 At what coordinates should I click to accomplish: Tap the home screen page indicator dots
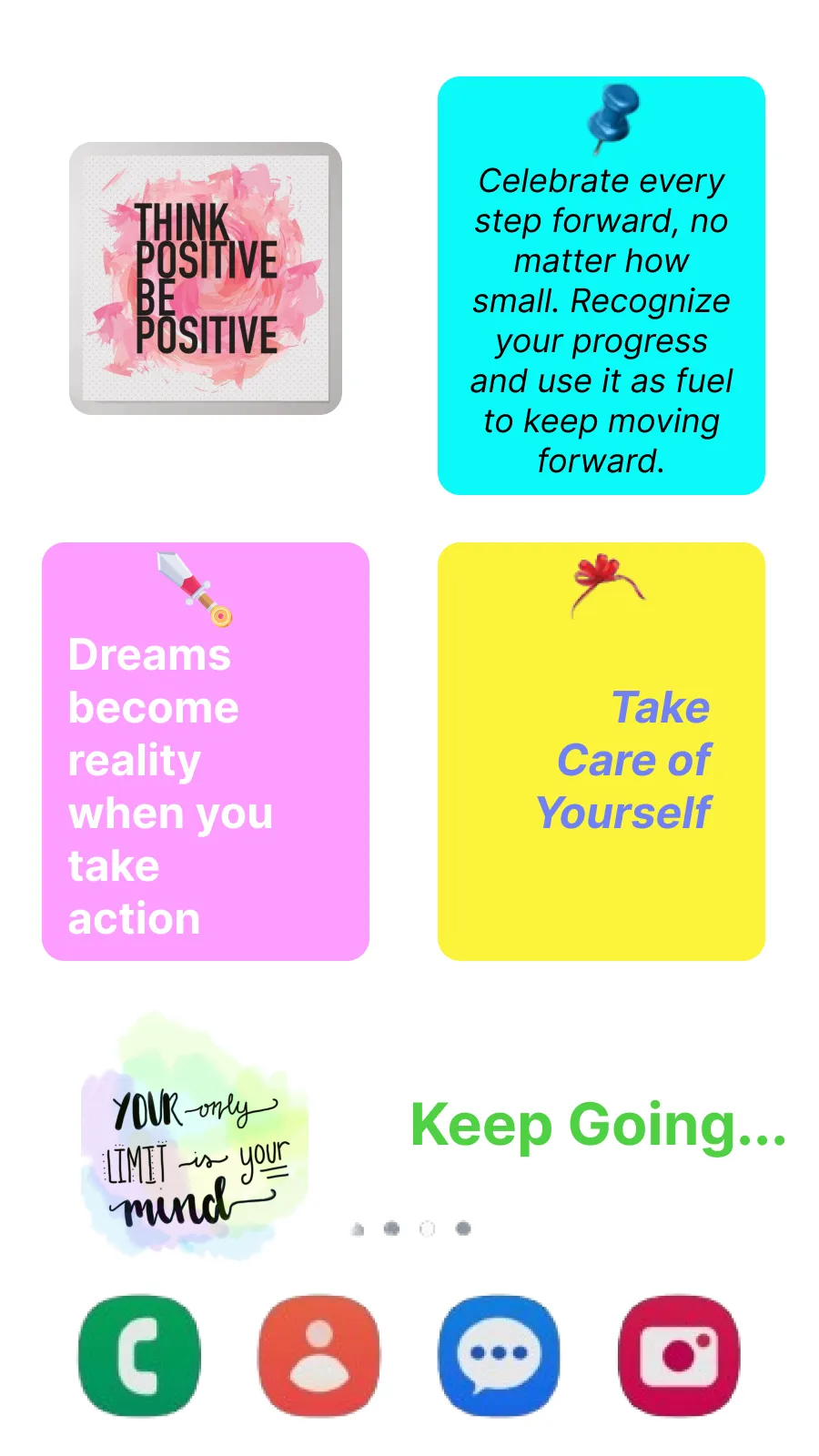tap(410, 1228)
